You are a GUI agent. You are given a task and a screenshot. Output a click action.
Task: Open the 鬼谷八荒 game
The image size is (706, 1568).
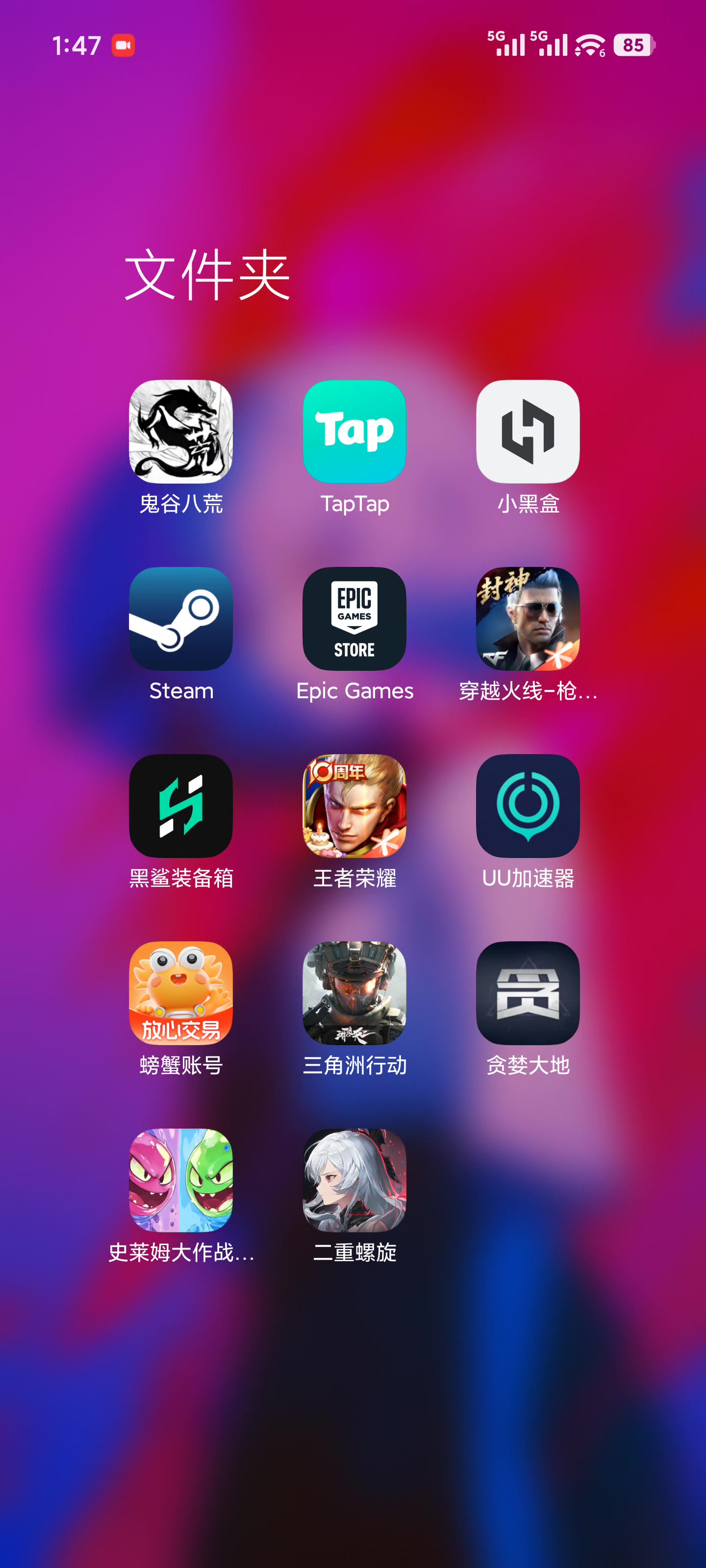pyautogui.click(x=180, y=432)
